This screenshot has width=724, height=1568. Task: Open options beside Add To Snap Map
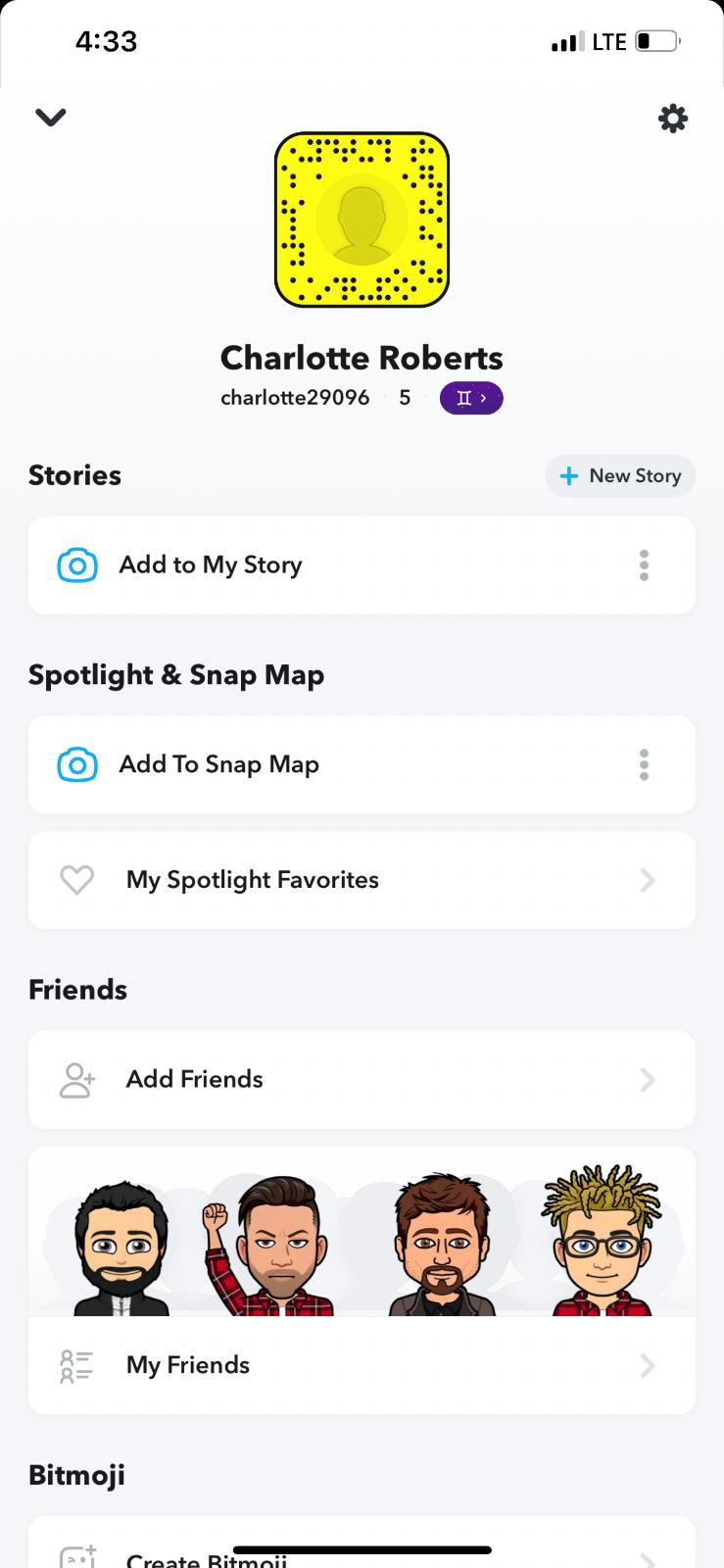(x=644, y=764)
